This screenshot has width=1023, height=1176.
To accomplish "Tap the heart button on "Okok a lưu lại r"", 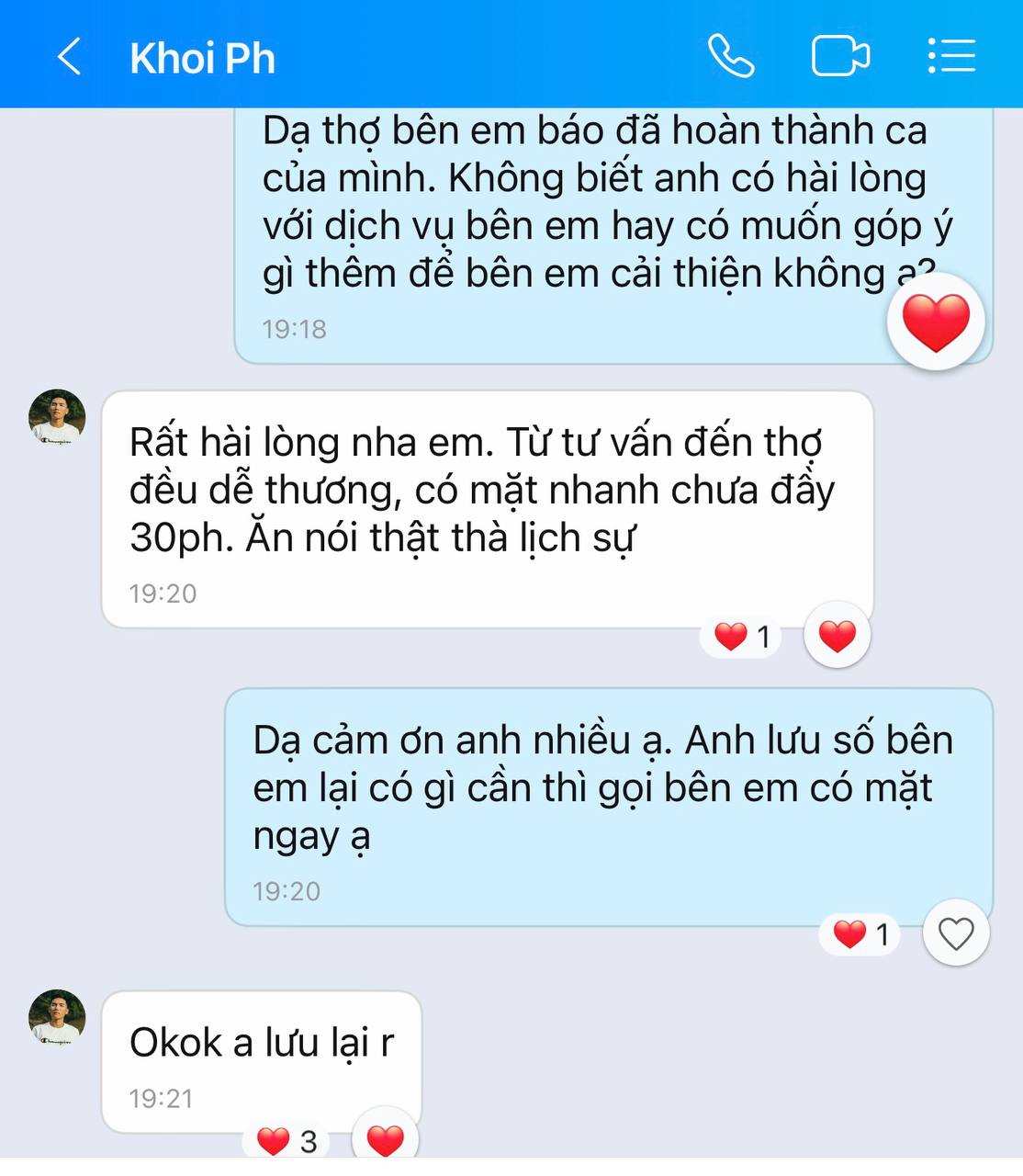I will point(385,1139).
